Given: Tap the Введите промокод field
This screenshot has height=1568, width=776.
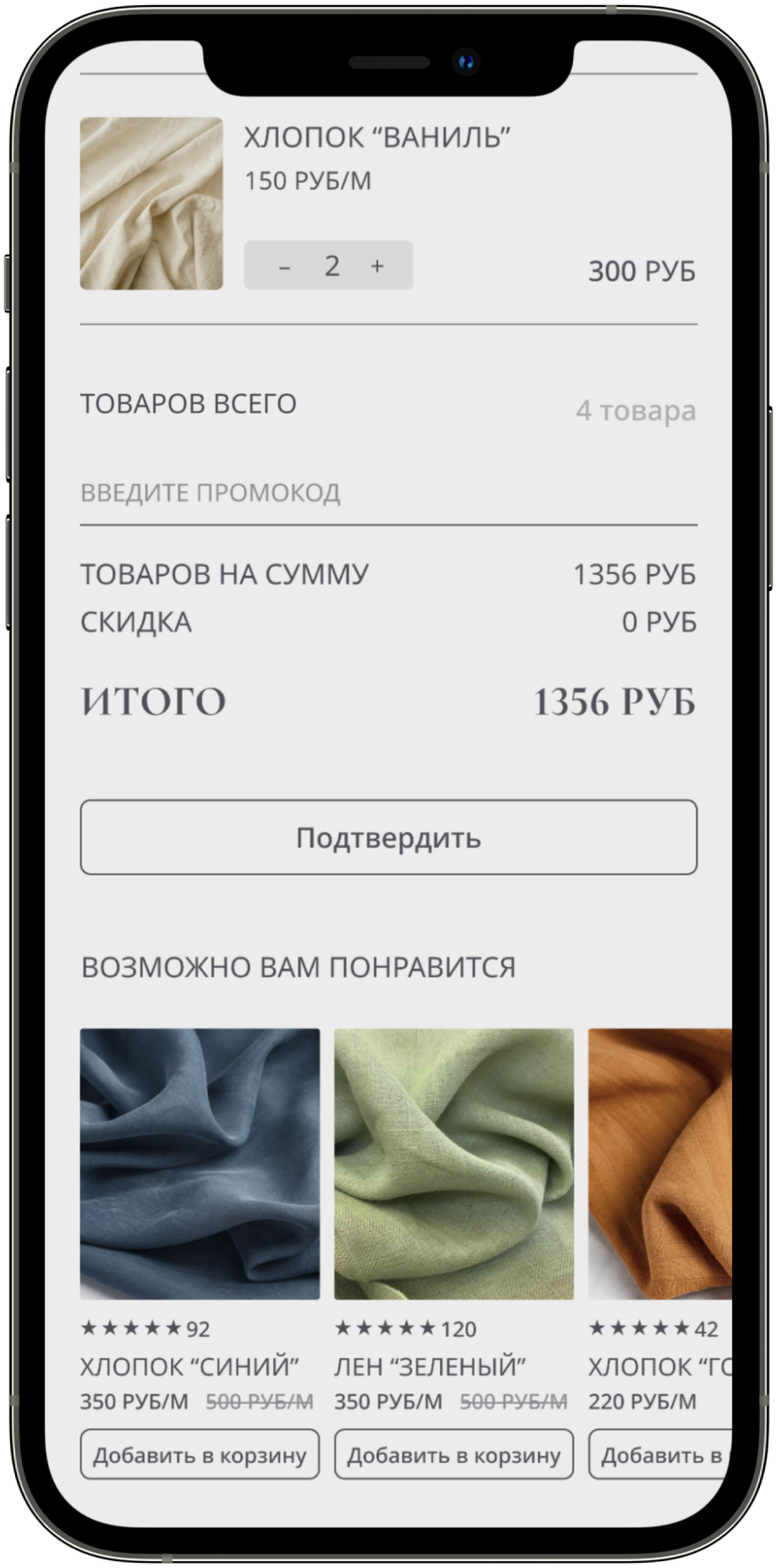Looking at the screenshot, I should (x=388, y=494).
